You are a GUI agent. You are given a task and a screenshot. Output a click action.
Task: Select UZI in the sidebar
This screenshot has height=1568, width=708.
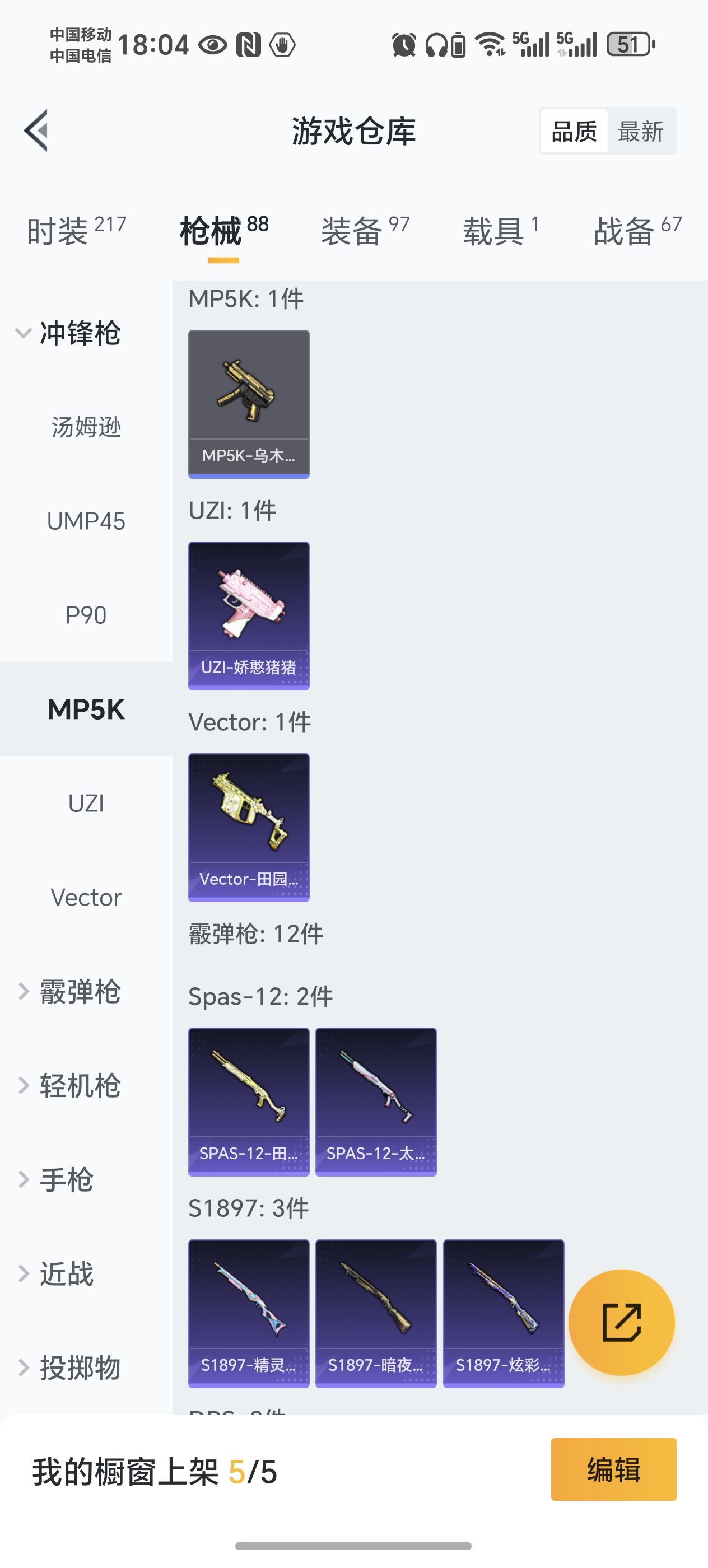coord(85,802)
